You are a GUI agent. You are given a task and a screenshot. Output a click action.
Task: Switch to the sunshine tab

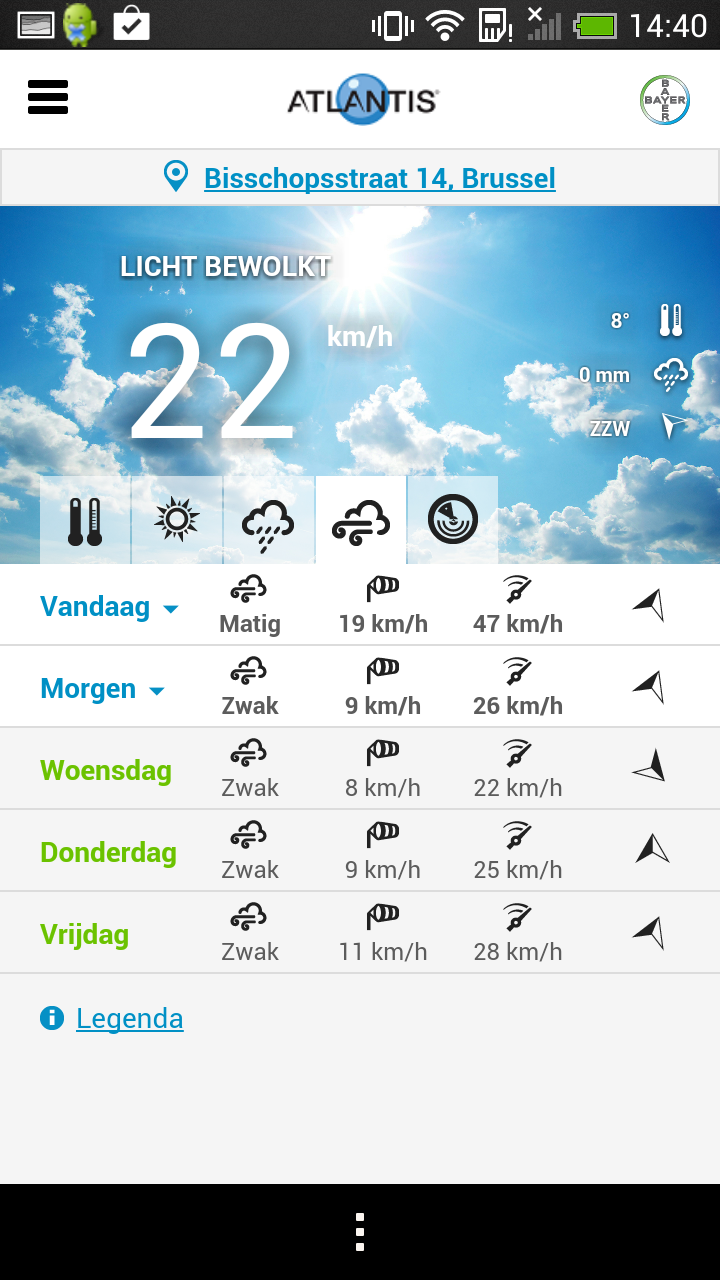(177, 520)
